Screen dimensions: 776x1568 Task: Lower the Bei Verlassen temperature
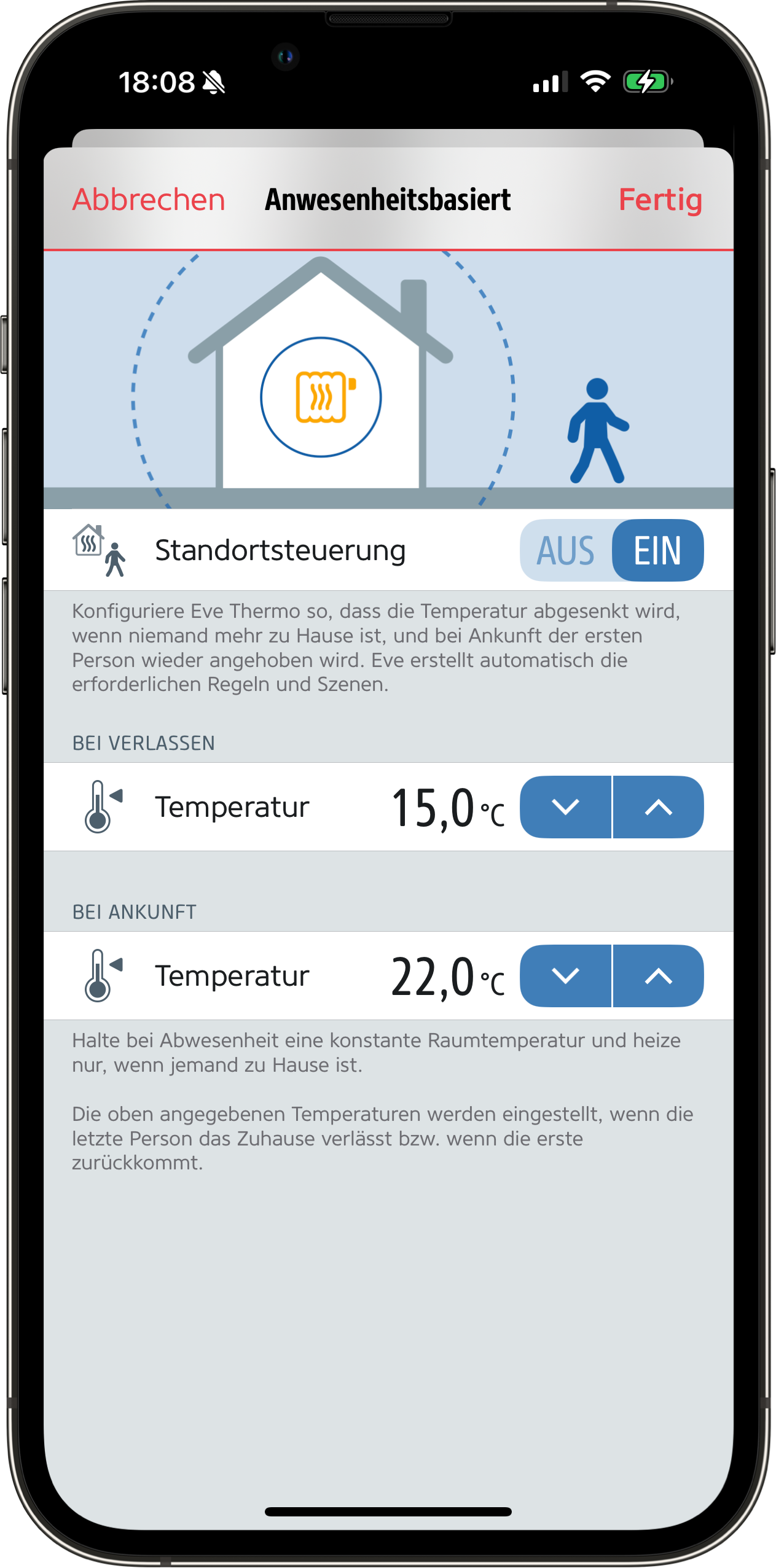(566, 806)
